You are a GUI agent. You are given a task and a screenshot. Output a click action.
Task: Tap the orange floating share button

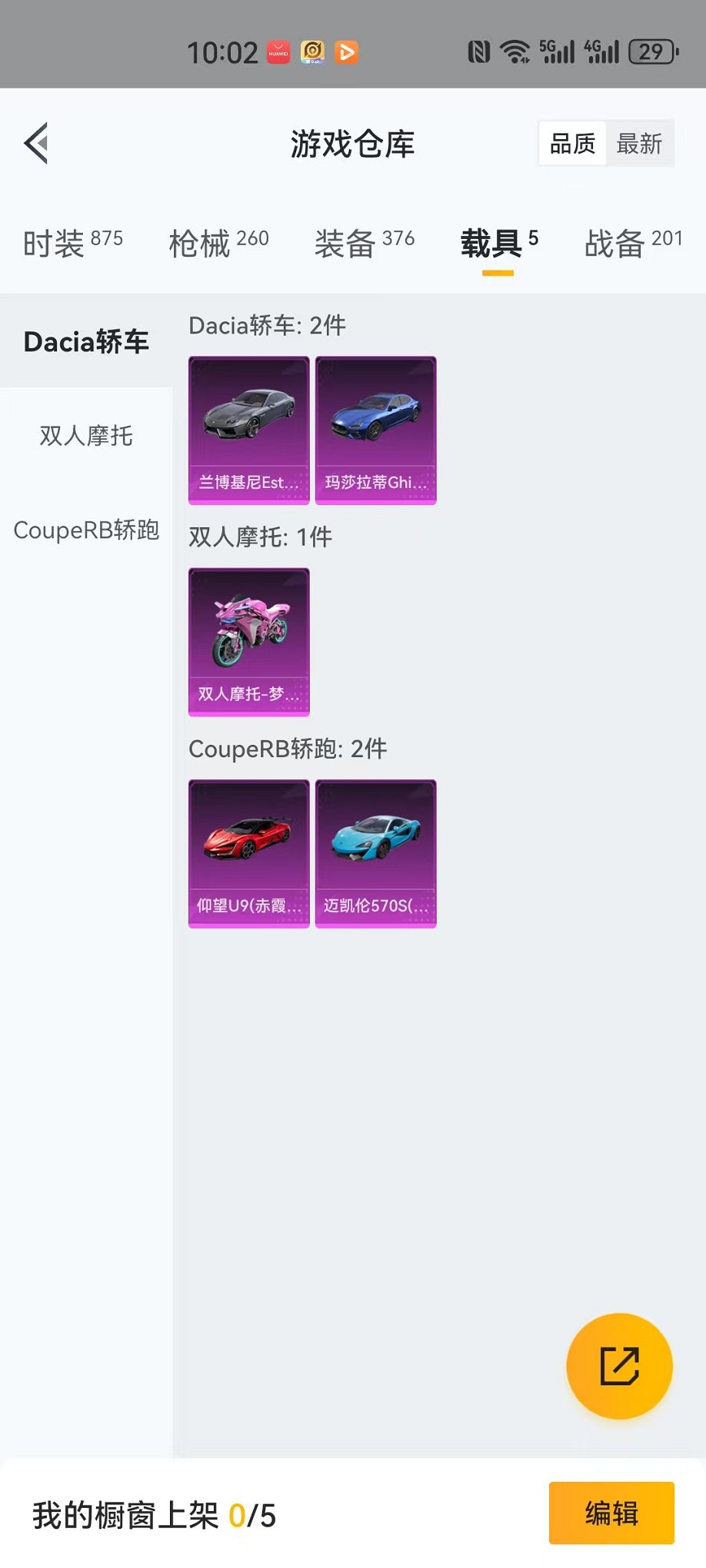pos(620,1366)
